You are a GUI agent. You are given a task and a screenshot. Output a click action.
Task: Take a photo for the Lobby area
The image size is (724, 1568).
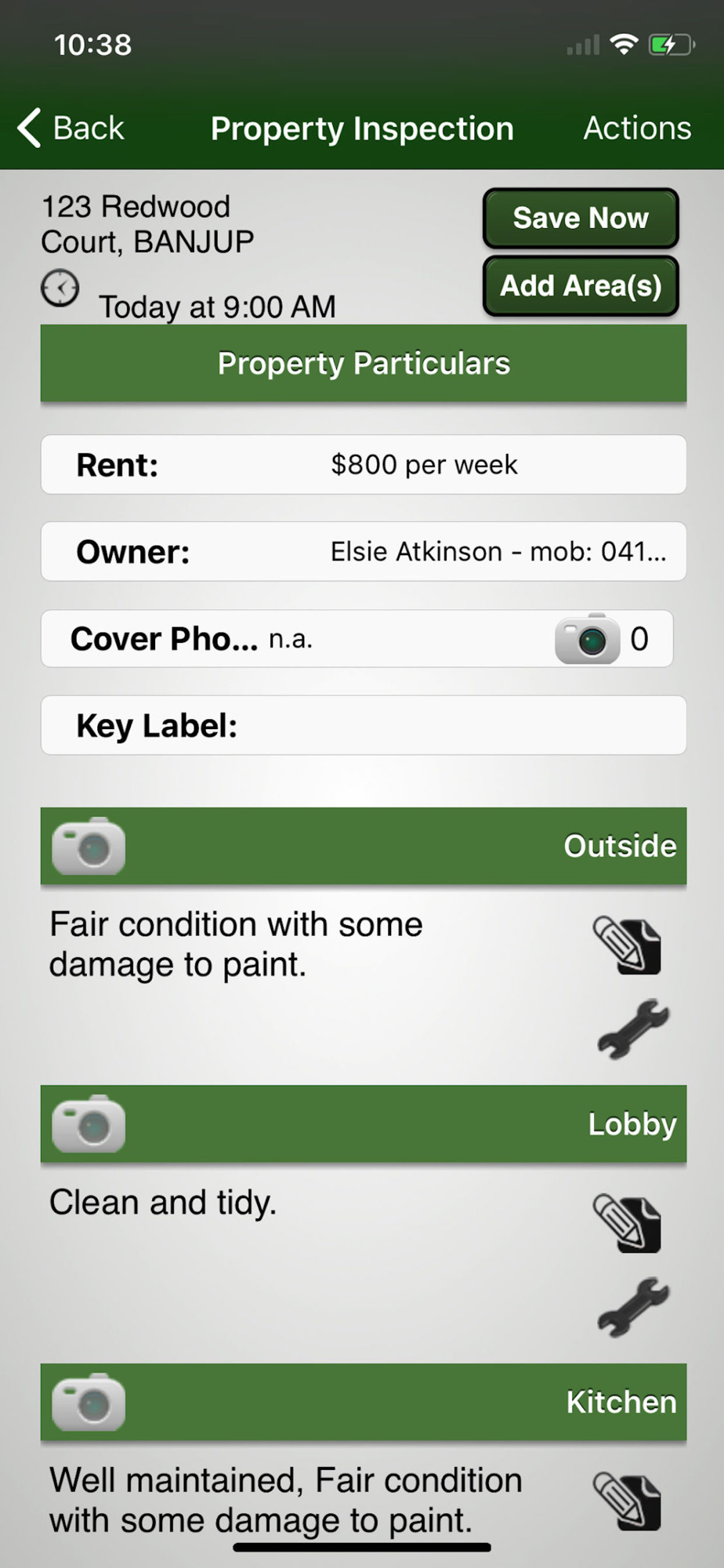coord(89,1123)
